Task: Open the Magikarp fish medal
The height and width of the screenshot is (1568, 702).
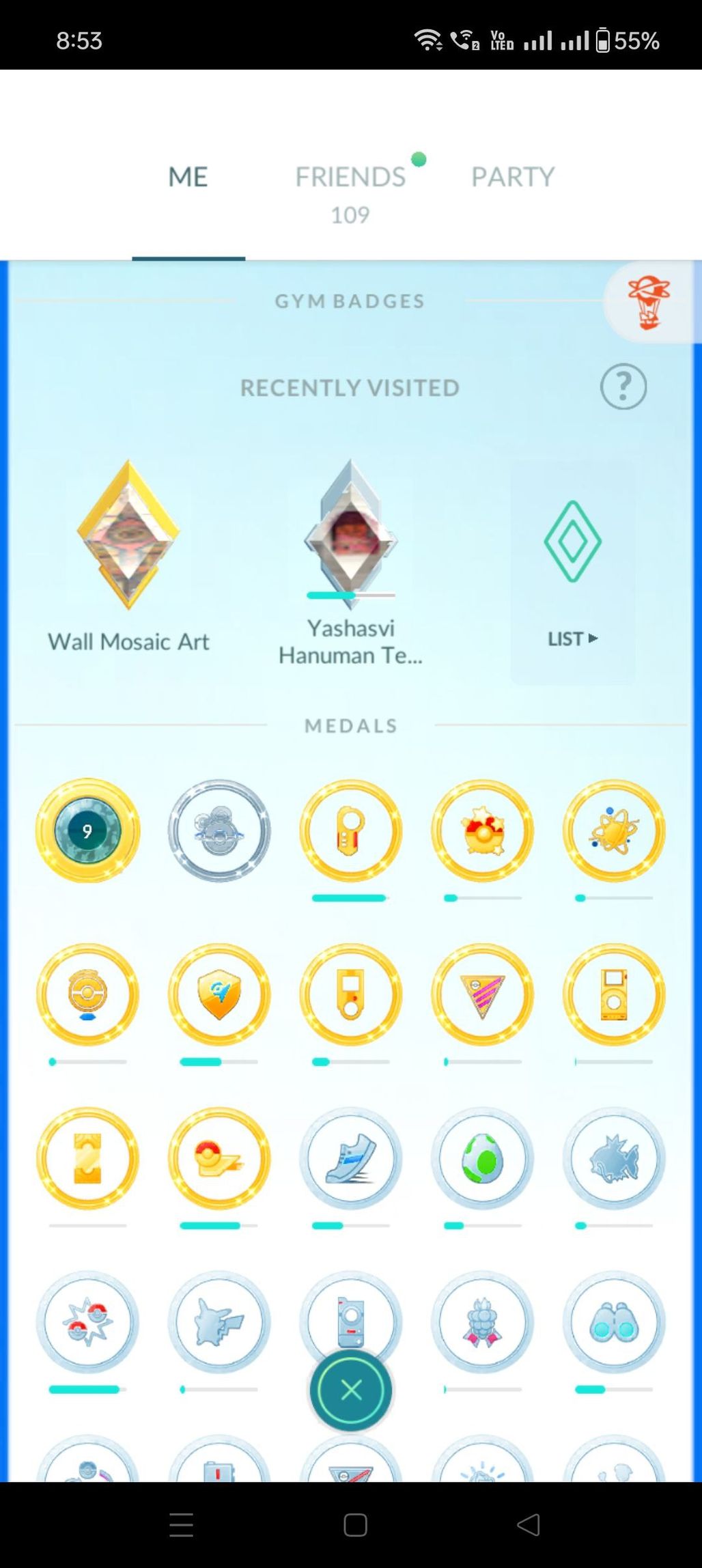Action: coord(614,1159)
